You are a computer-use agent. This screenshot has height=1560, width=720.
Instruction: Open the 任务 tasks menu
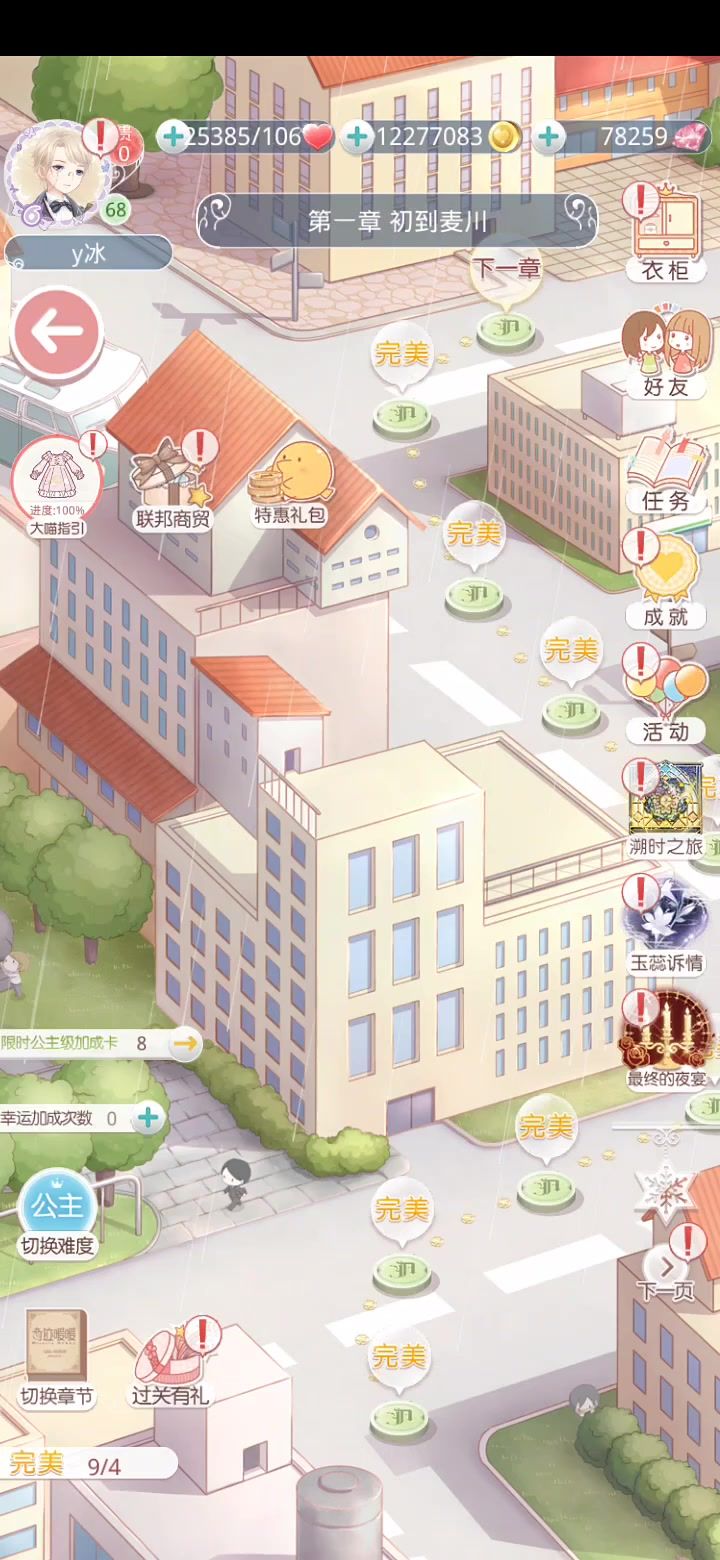click(x=666, y=470)
